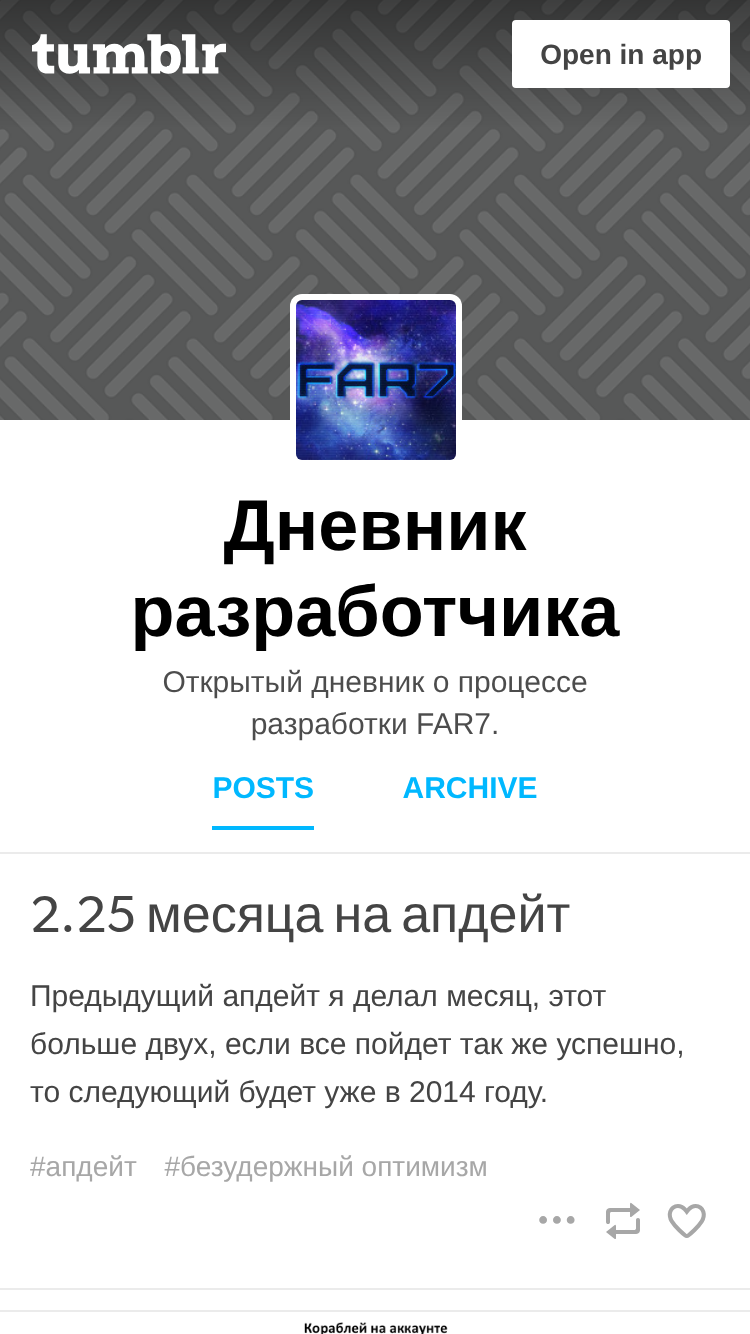Viewport: 750px width, 1334px height.
Task: Select the Posts tab
Action: tap(263, 788)
